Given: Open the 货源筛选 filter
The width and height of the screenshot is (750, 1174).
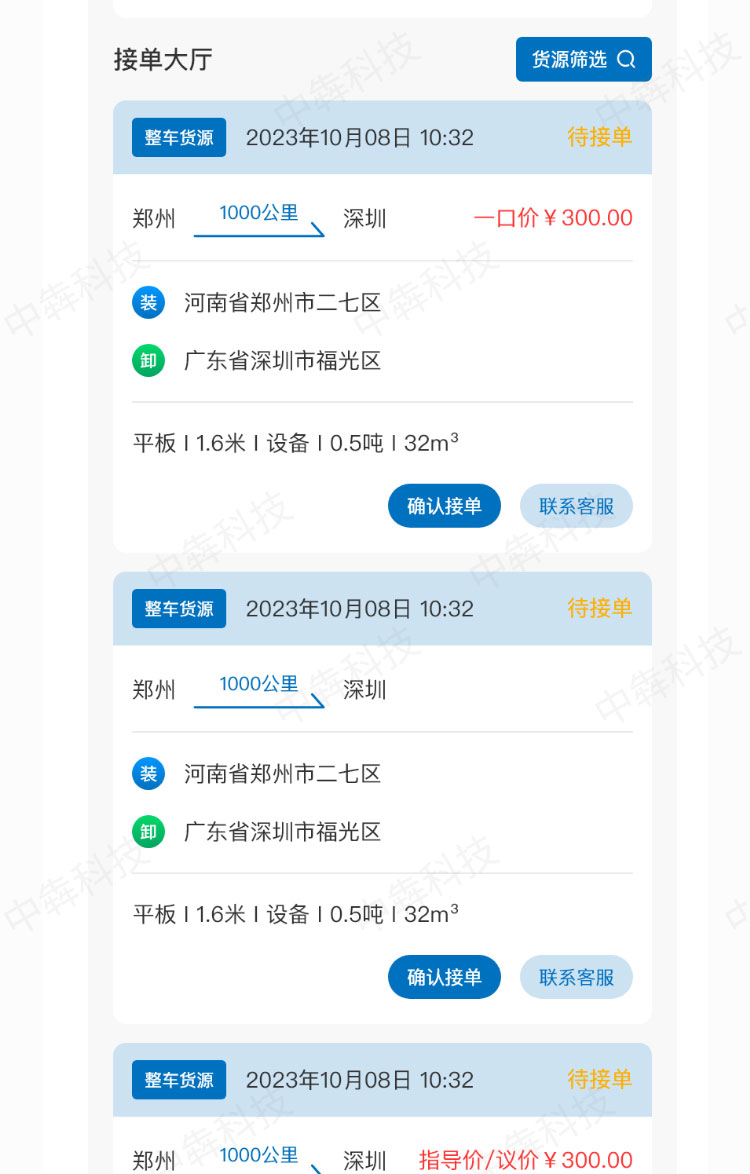Looking at the screenshot, I should [583, 59].
